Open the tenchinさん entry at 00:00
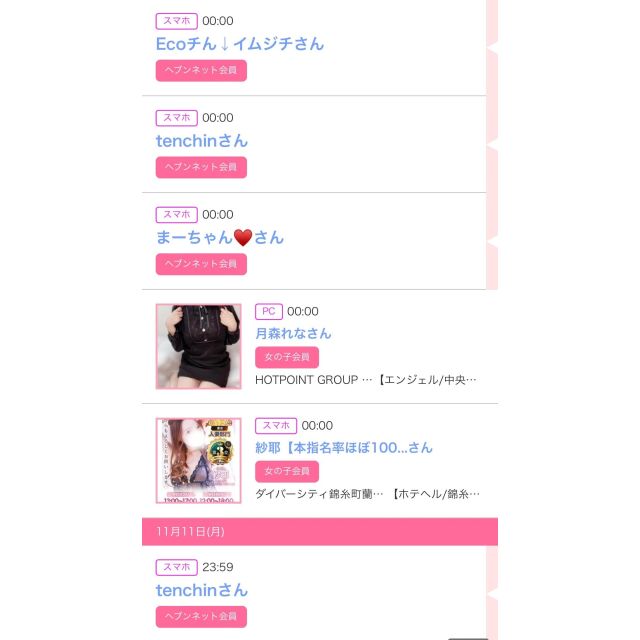Screen dimensions: 640x640 pos(202,141)
